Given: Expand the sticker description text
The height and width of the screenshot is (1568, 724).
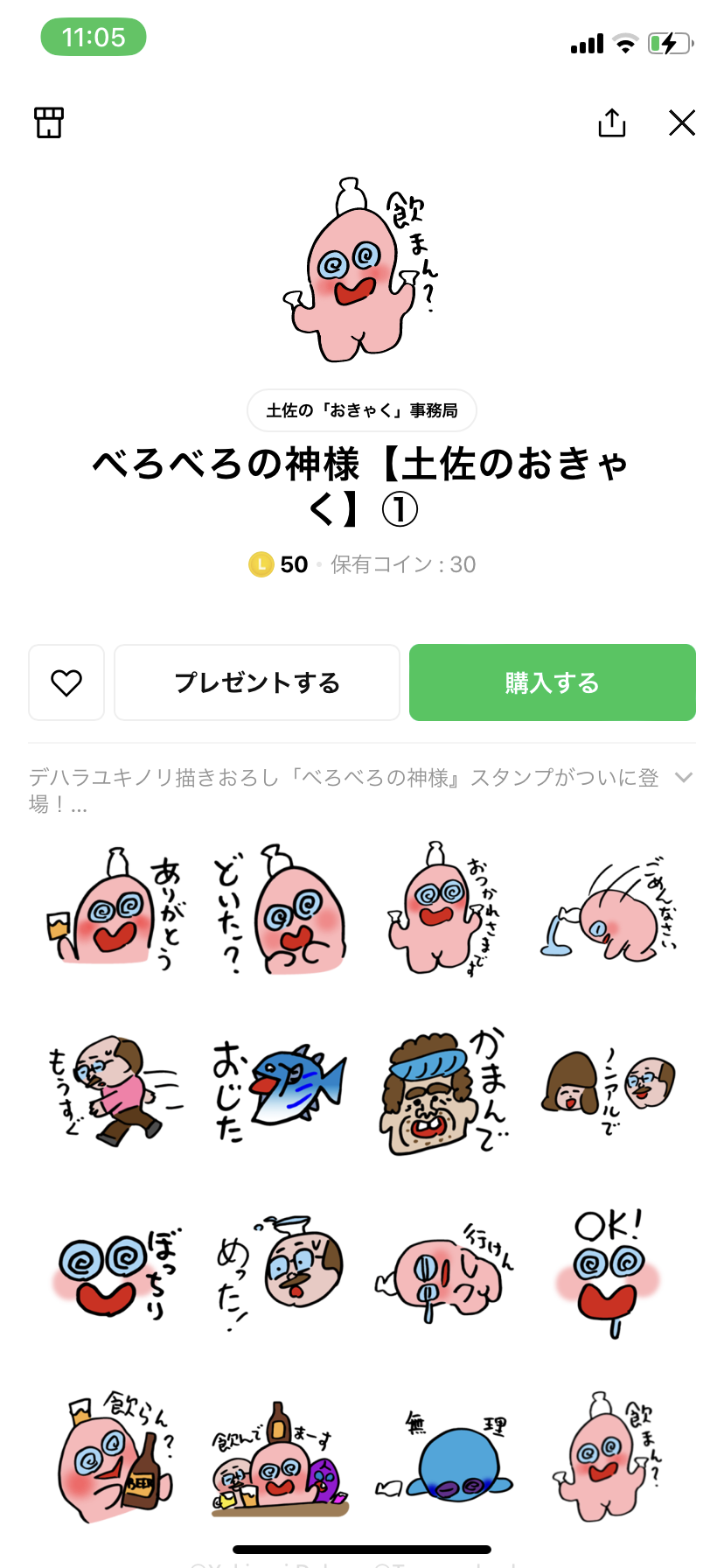Looking at the screenshot, I should (x=684, y=777).
